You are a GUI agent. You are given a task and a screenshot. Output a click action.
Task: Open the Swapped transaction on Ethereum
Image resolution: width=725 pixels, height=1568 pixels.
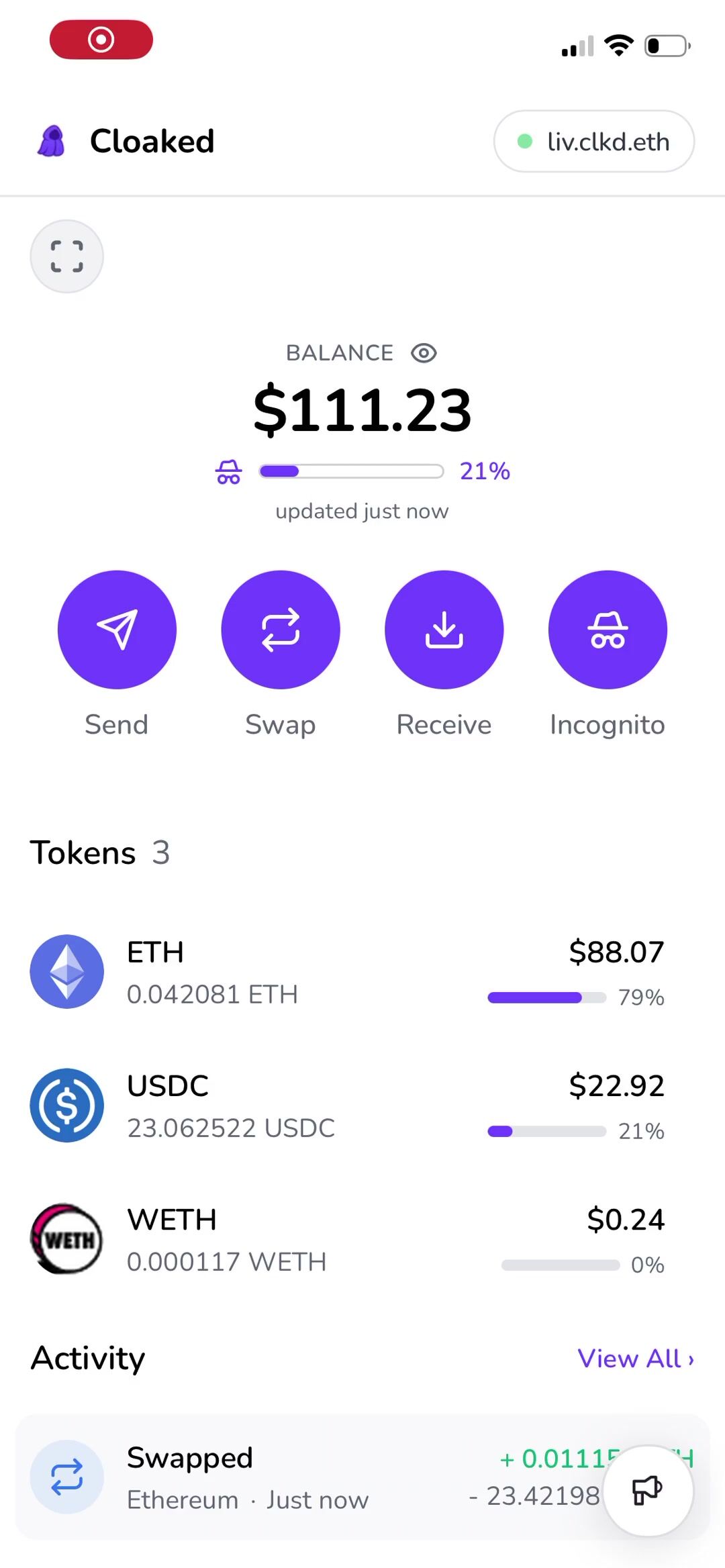point(282,1477)
